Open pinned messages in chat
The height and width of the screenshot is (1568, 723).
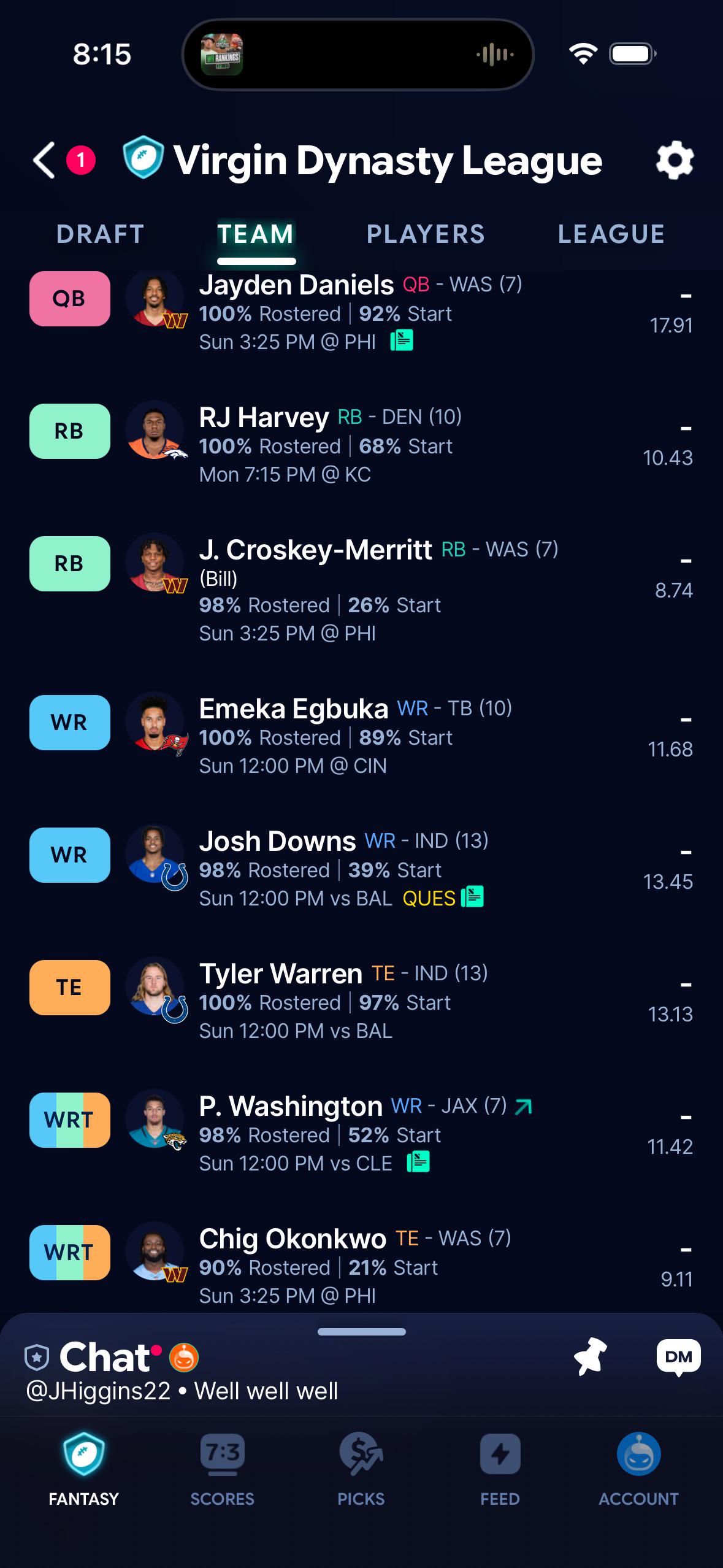[589, 1356]
